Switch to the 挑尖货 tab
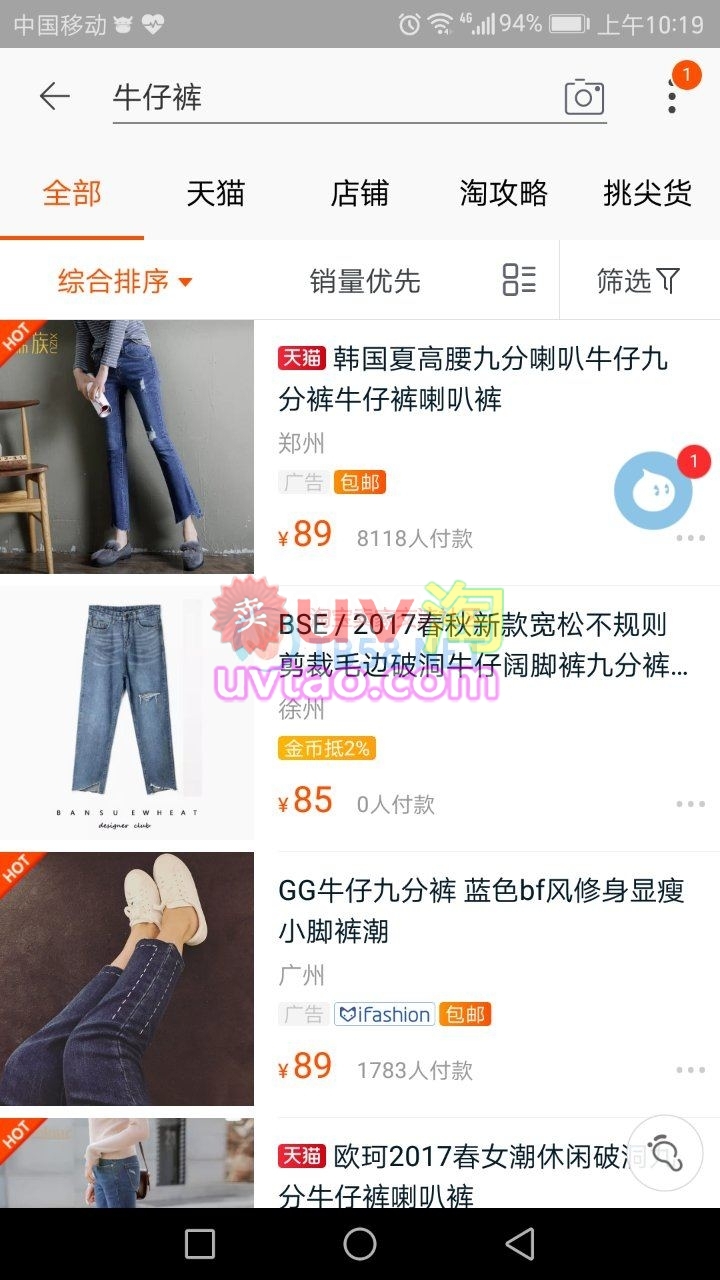Image resolution: width=720 pixels, height=1280 pixels. pos(647,193)
